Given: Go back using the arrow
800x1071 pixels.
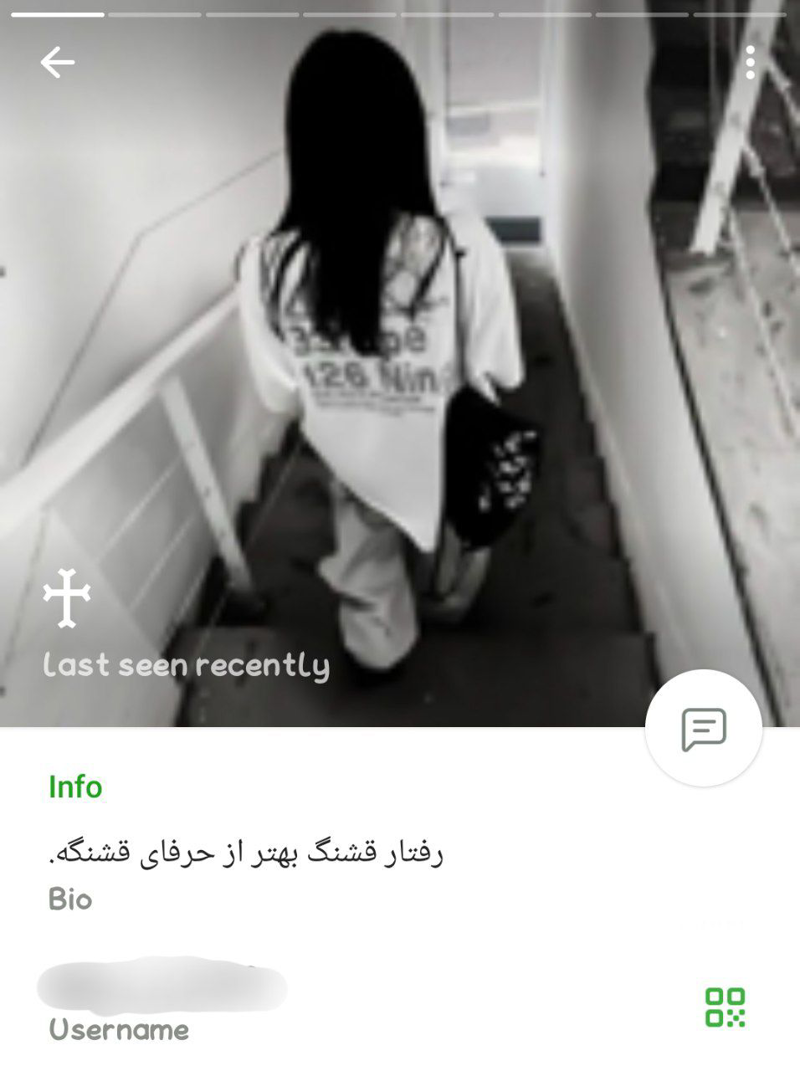Looking at the screenshot, I should [57, 63].
